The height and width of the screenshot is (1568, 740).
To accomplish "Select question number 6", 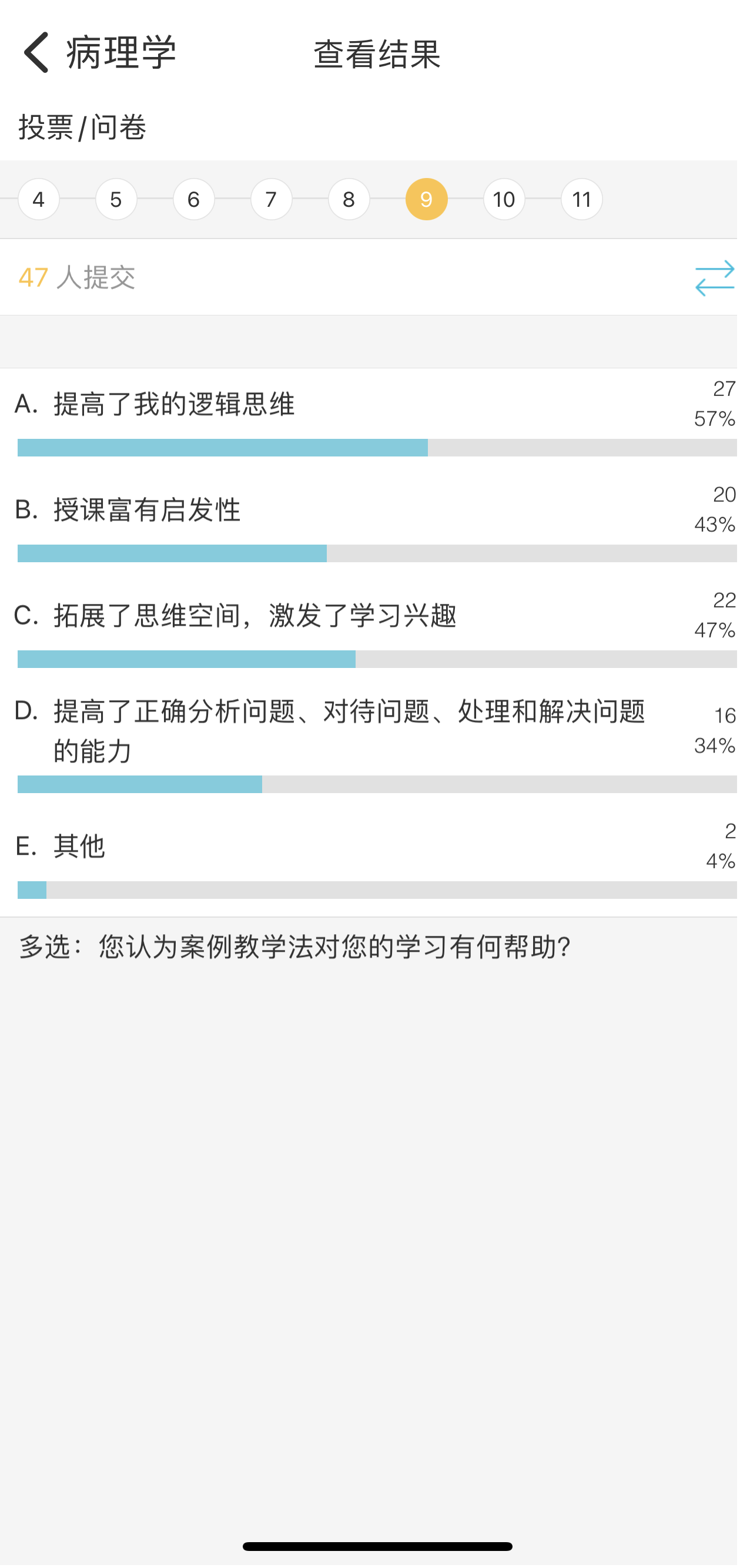I will tap(194, 199).
